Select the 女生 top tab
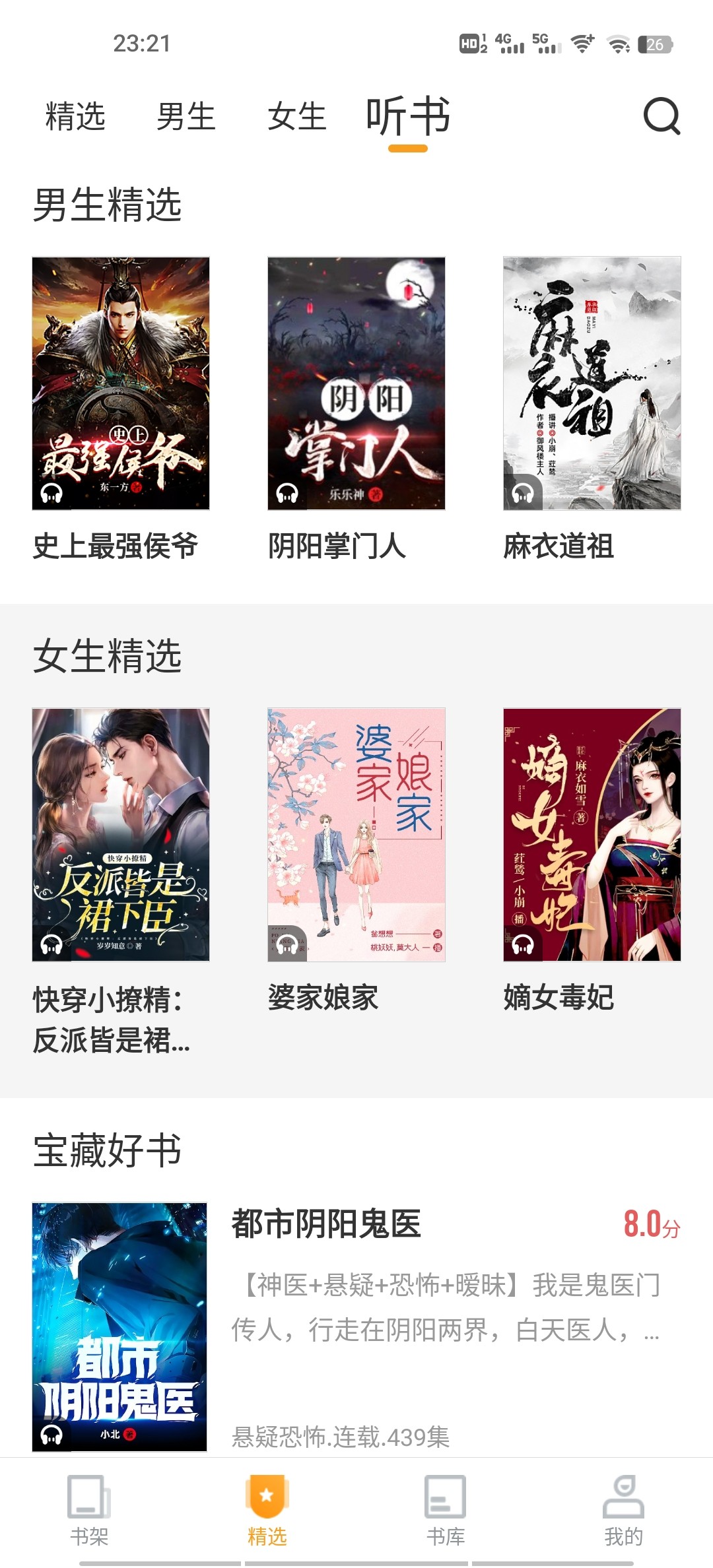The image size is (713, 1568). [297, 117]
